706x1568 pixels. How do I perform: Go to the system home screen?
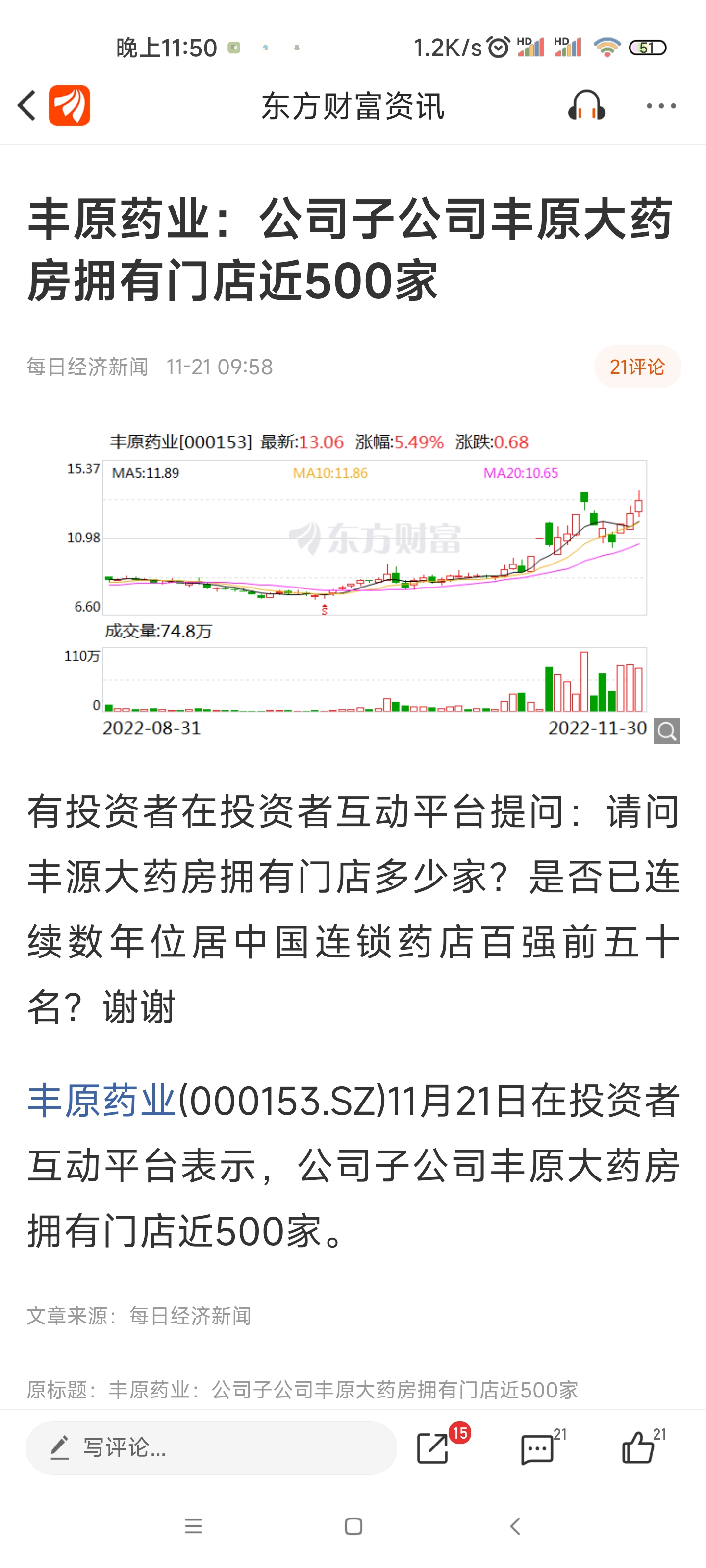(x=353, y=1526)
